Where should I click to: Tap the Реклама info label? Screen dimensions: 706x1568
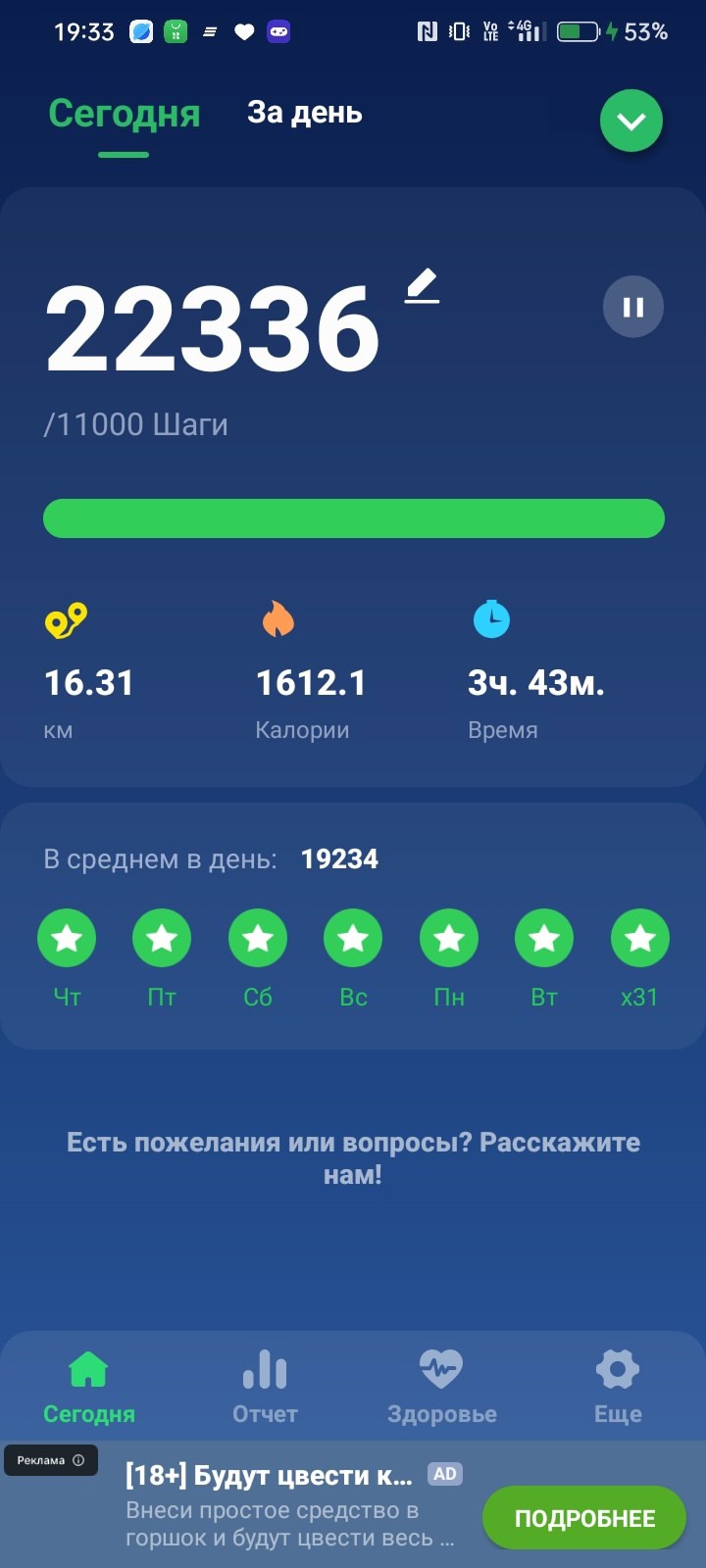(50, 1460)
